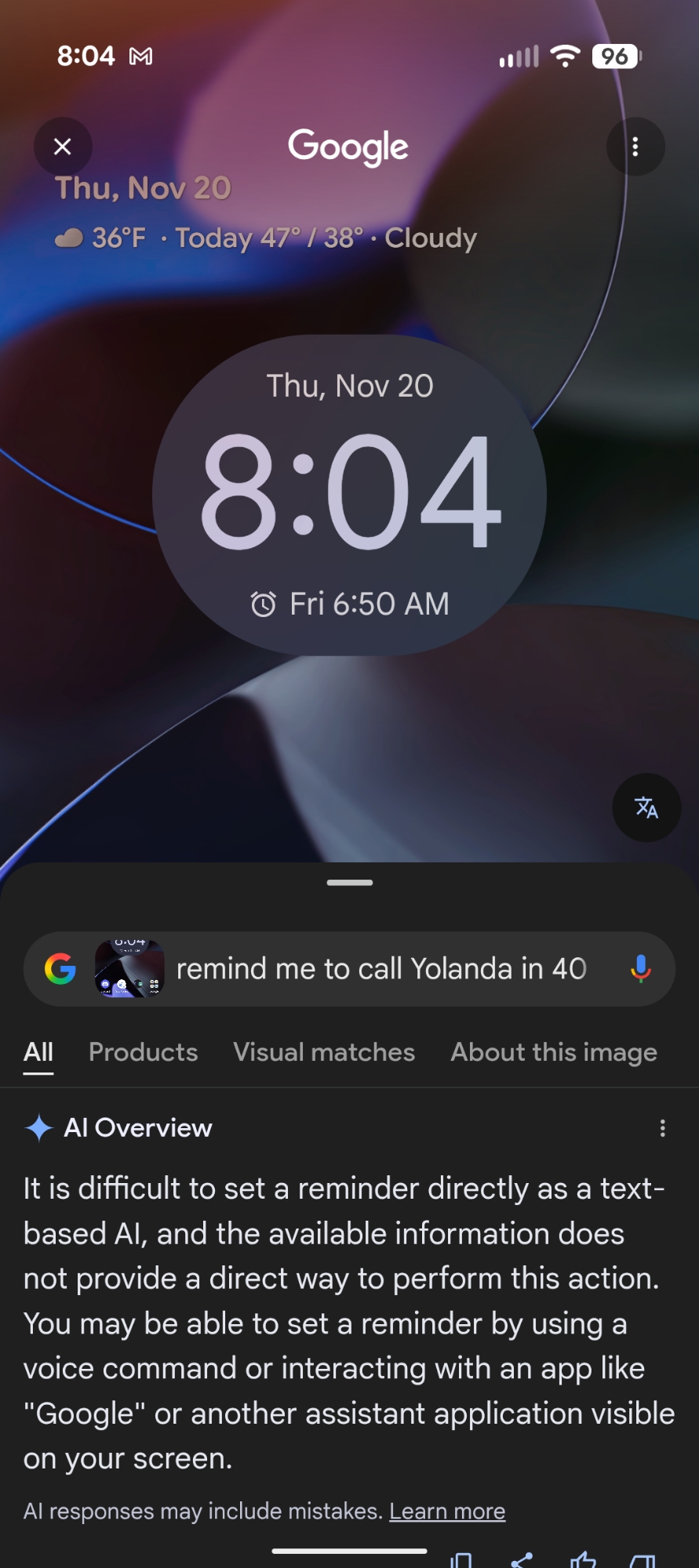Switch to the Products tab
Screen dimensions: 699x1568
click(144, 1052)
